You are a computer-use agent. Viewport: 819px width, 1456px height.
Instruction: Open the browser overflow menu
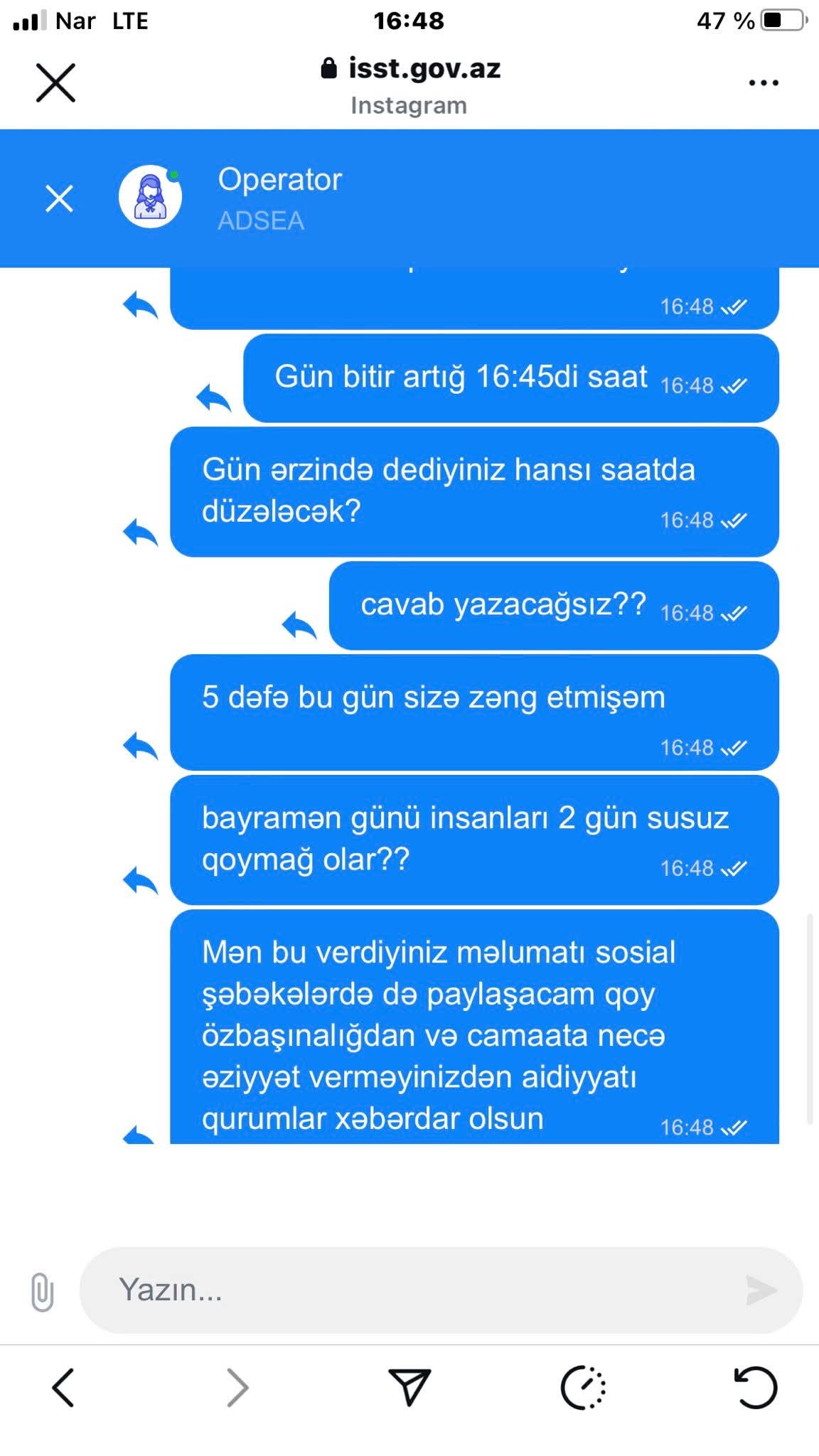coord(764,83)
